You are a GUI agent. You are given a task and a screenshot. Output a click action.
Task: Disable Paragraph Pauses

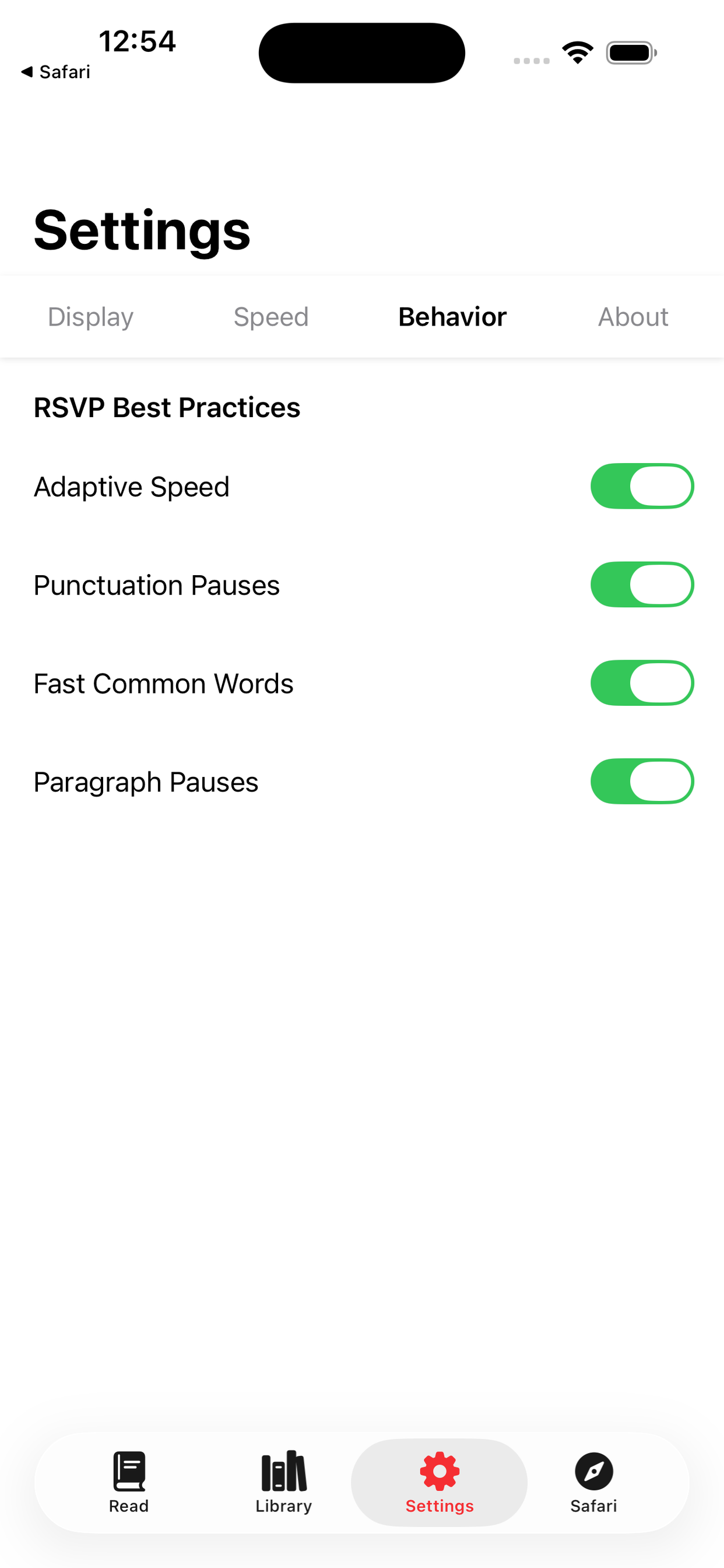[642, 782]
